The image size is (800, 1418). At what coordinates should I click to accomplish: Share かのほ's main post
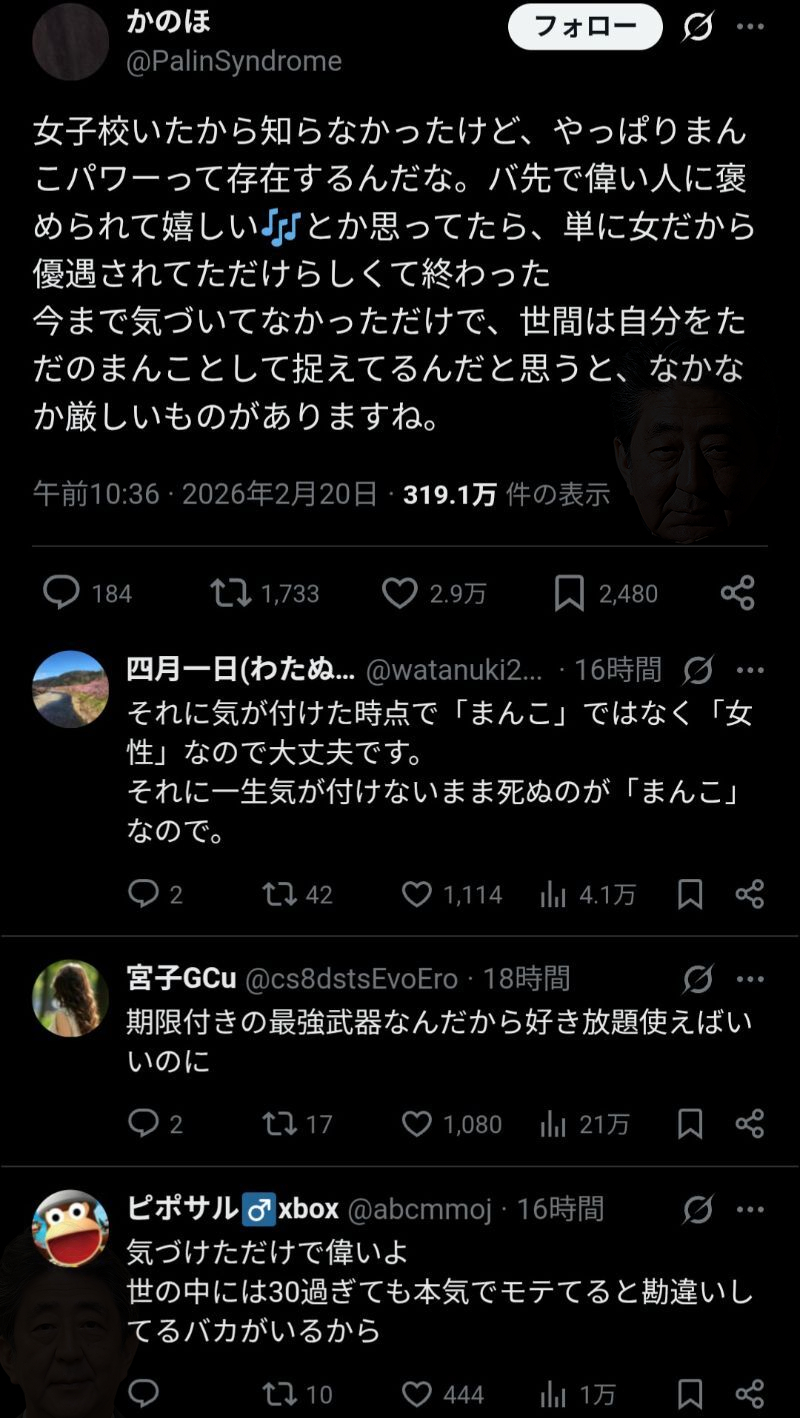click(737, 593)
